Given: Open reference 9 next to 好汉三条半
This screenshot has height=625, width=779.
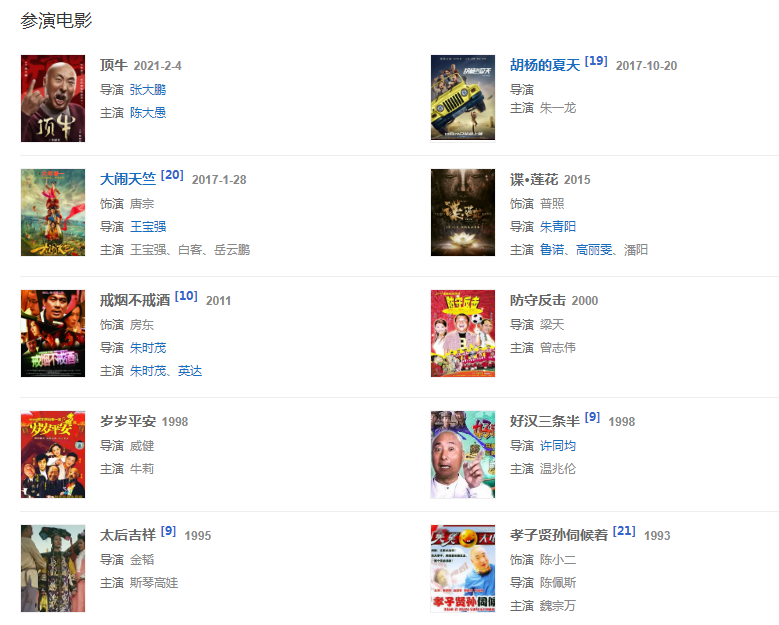Looking at the screenshot, I should (x=592, y=417).
